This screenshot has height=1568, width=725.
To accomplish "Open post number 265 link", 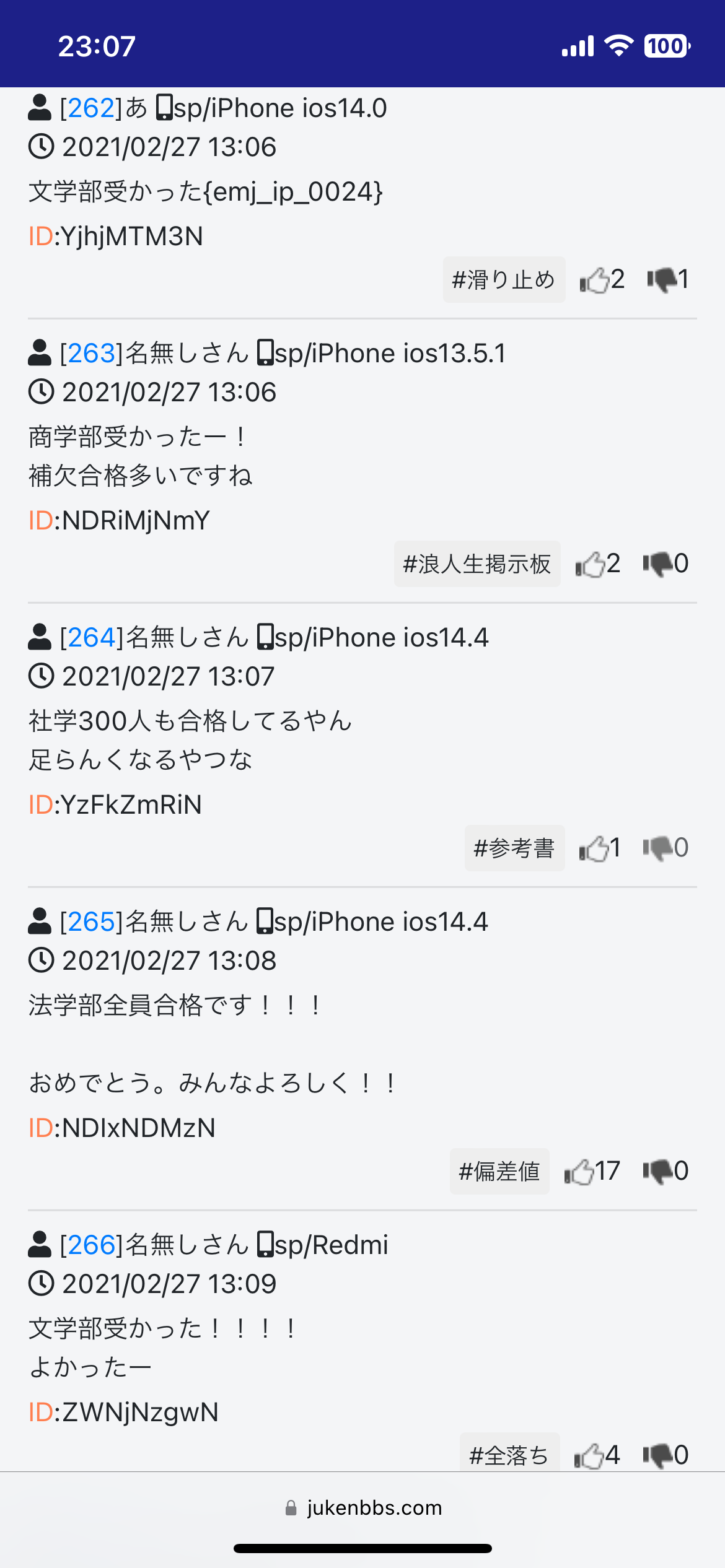I will [x=91, y=922].
